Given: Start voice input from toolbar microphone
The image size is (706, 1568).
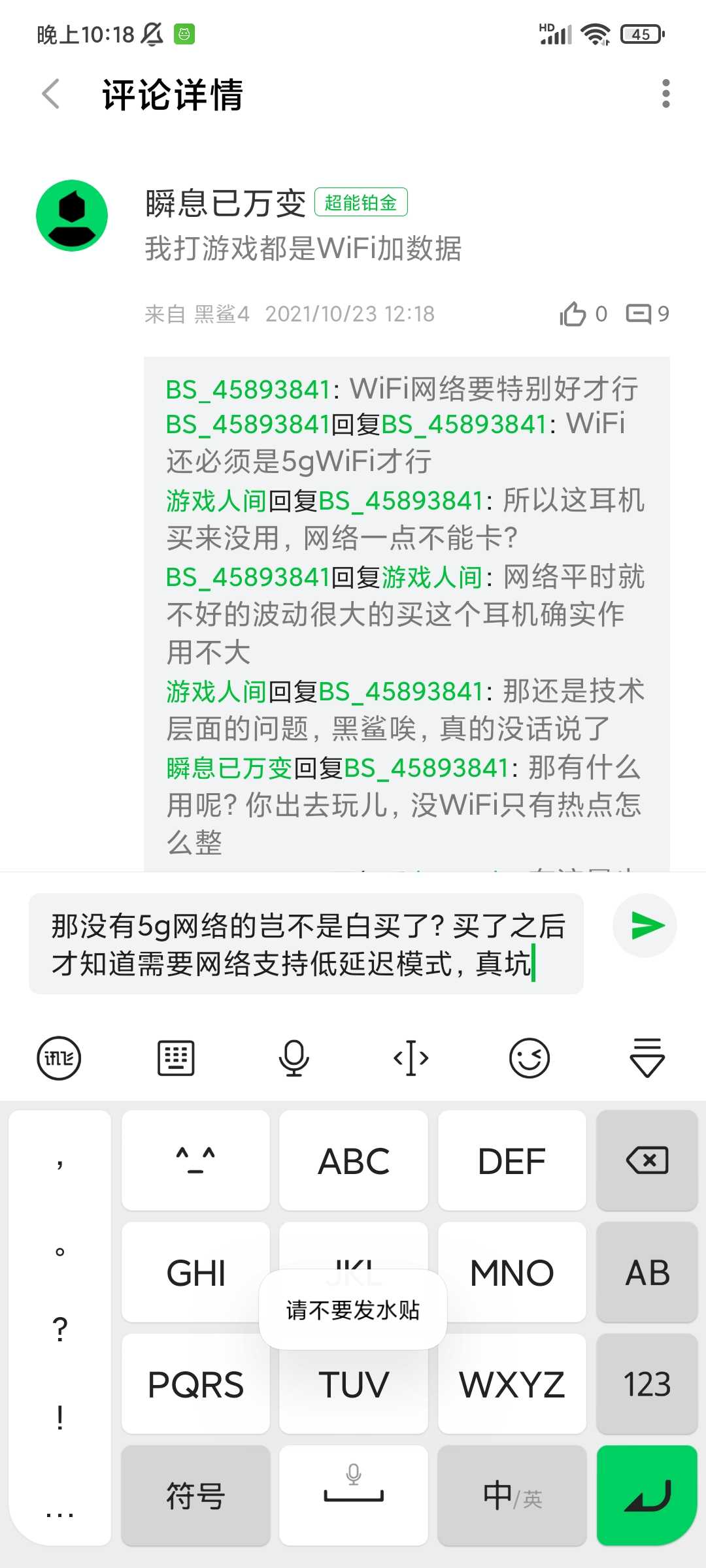Looking at the screenshot, I should pos(294,1058).
